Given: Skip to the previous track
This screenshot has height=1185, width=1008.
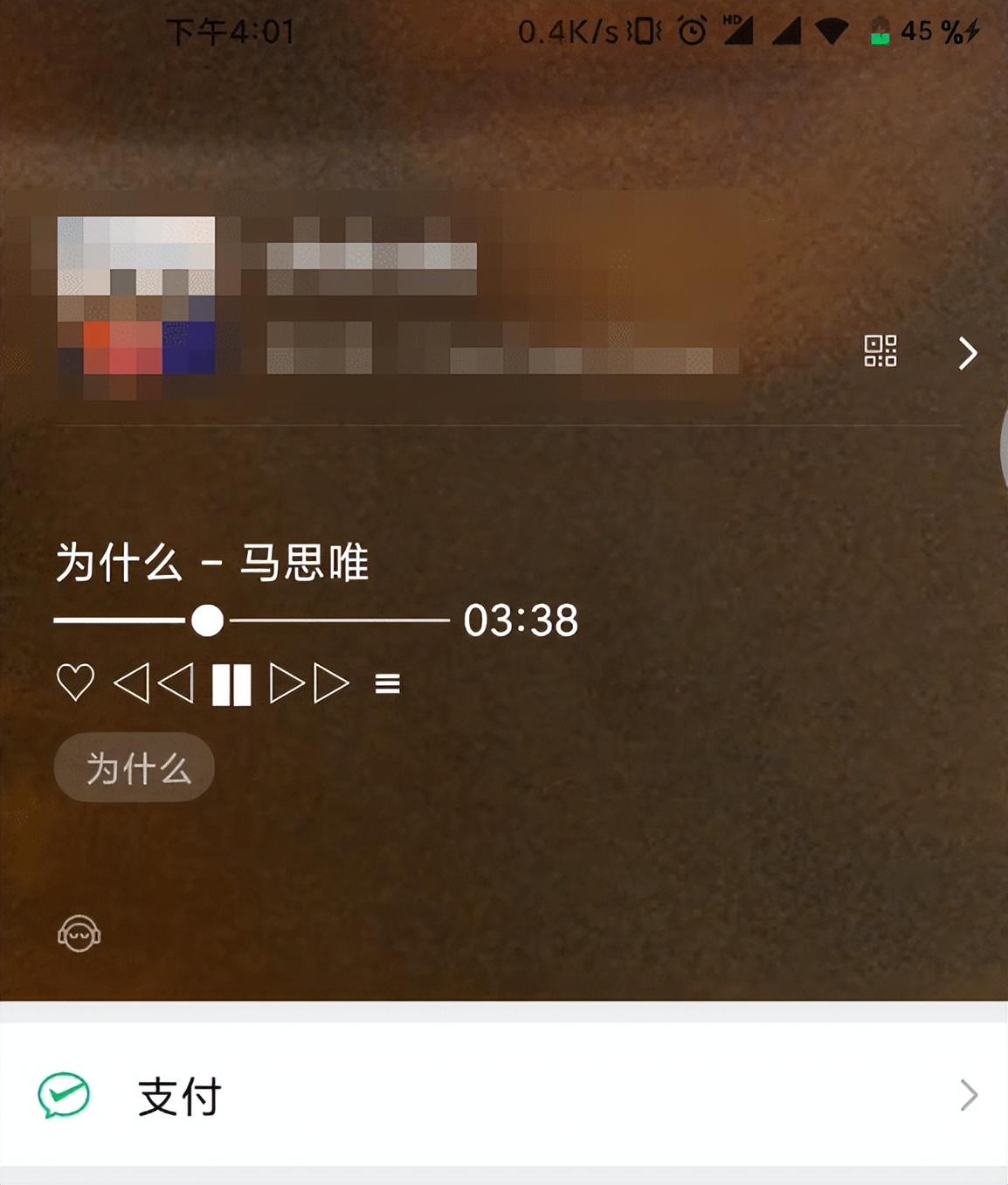Looking at the screenshot, I should pos(154,683).
